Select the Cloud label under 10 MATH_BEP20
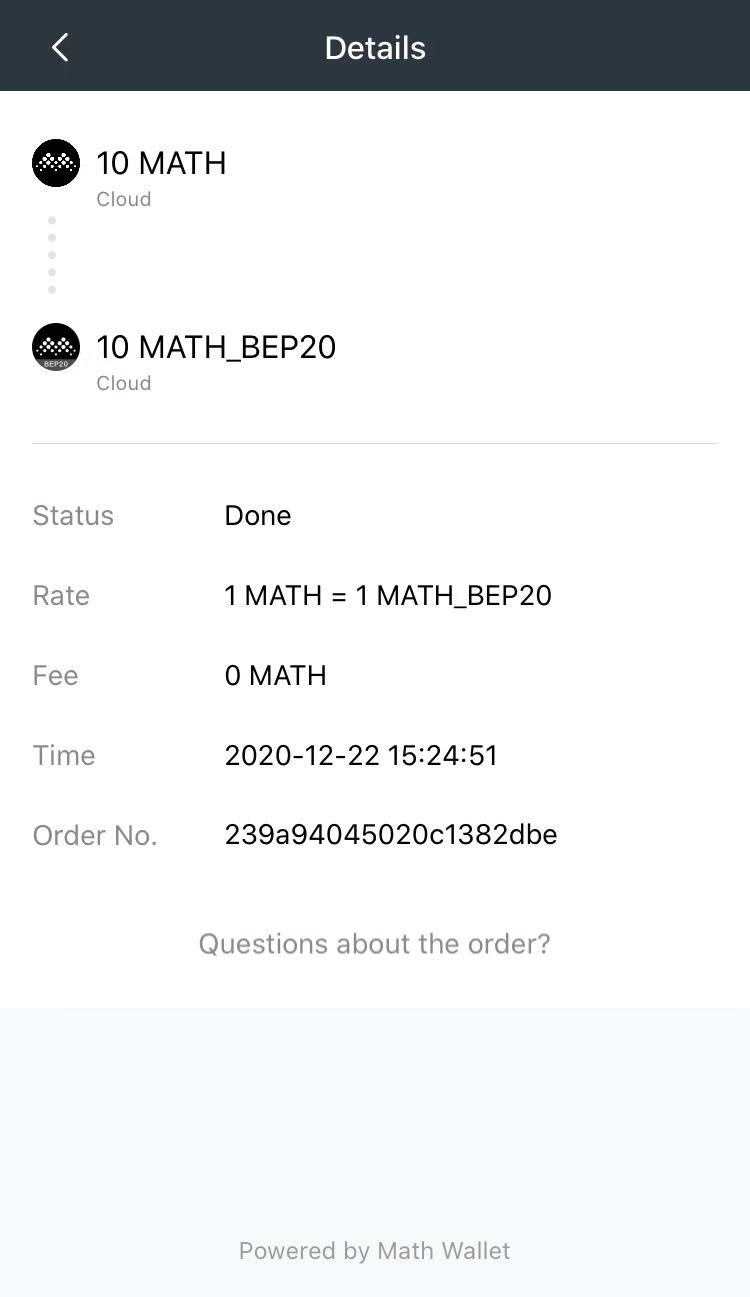 click(x=123, y=383)
